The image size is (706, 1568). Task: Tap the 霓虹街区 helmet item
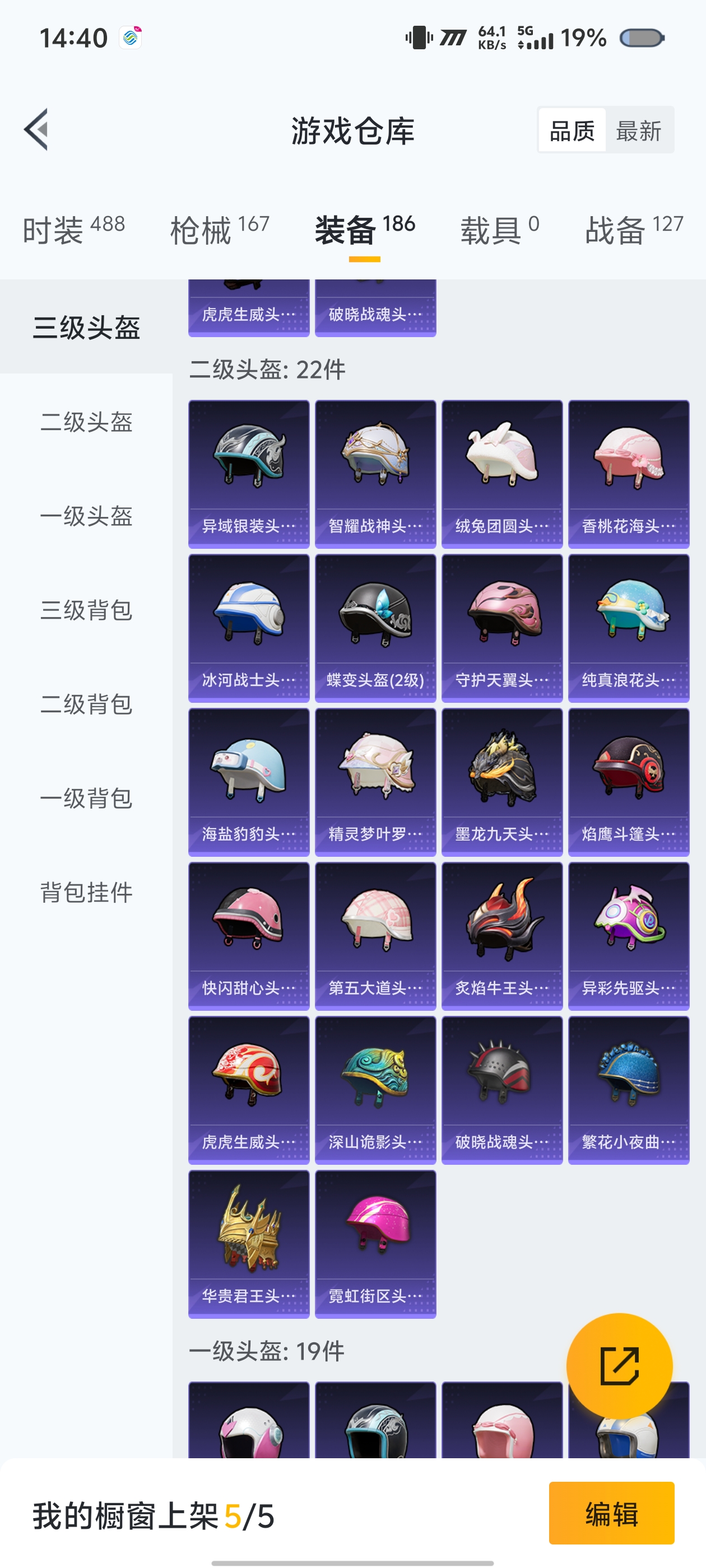coord(375,1244)
